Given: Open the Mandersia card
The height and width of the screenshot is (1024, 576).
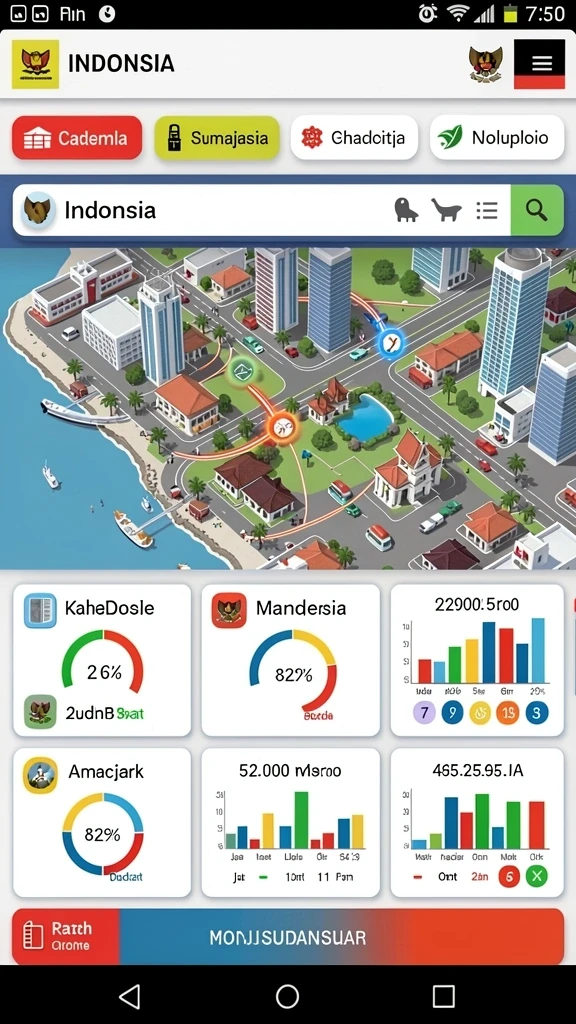Looking at the screenshot, I should click(291, 660).
